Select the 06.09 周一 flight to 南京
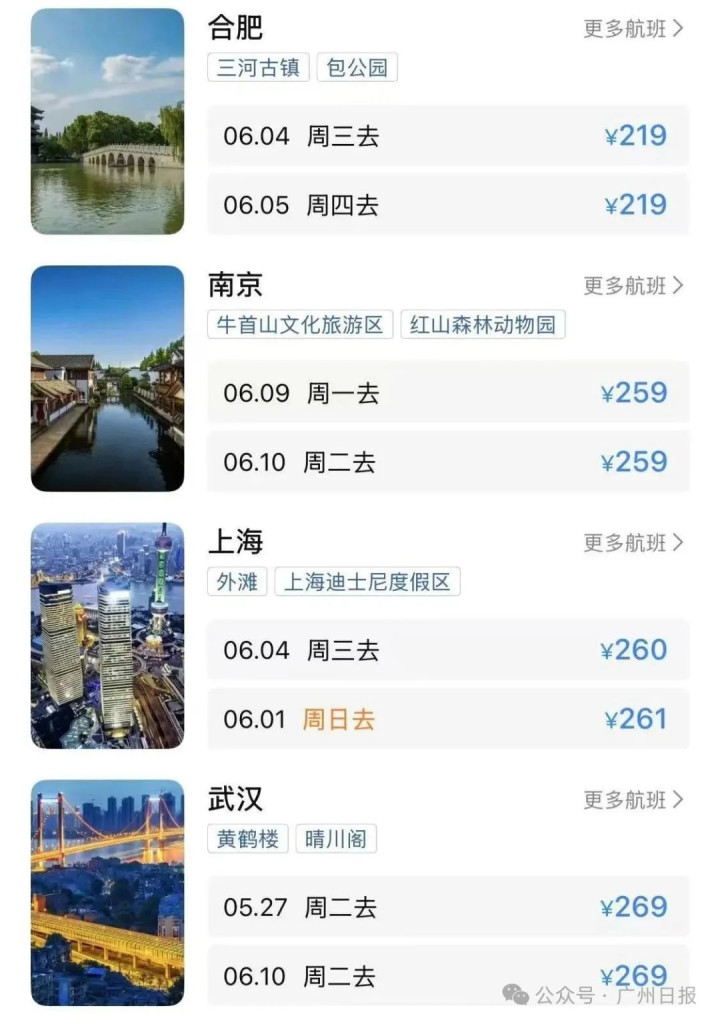This screenshot has width=720, height=1024. tap(448, 393)
